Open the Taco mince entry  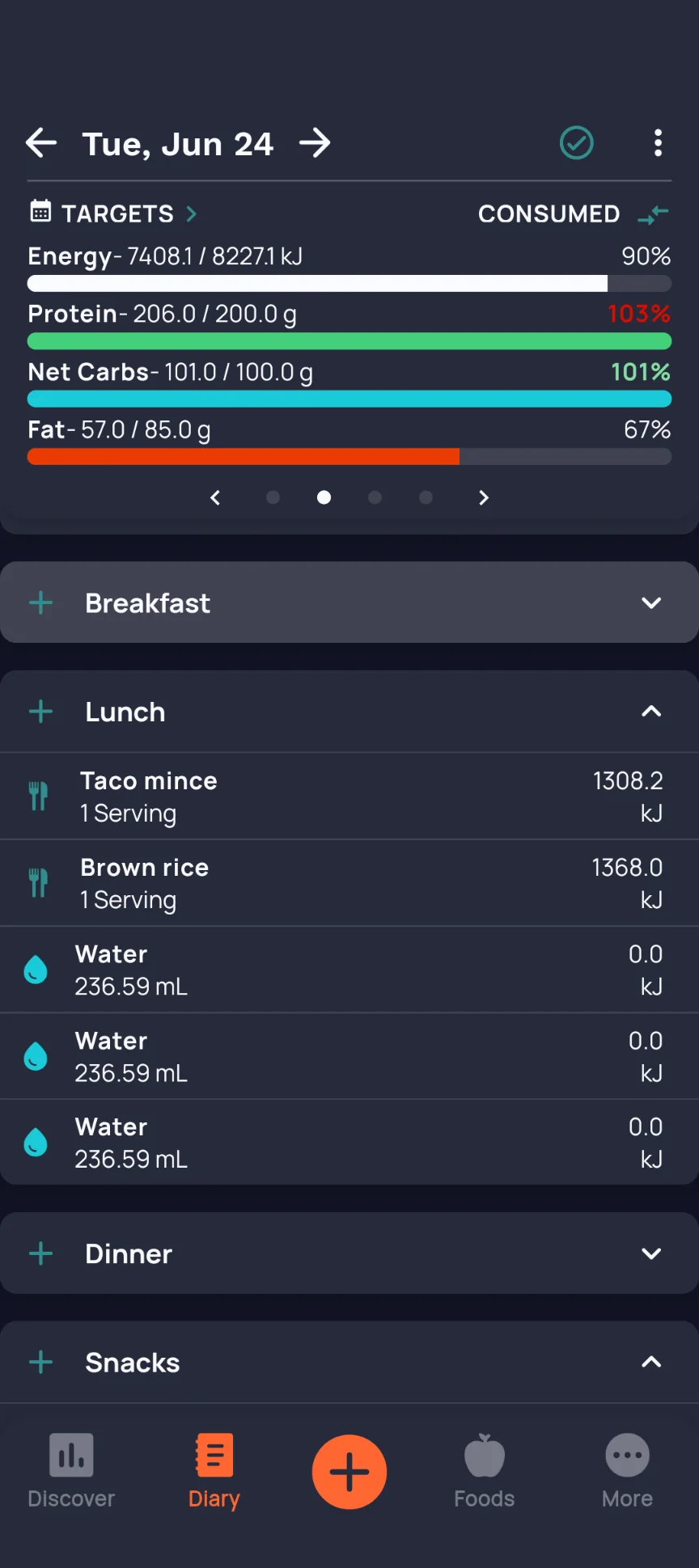(349, 797)
